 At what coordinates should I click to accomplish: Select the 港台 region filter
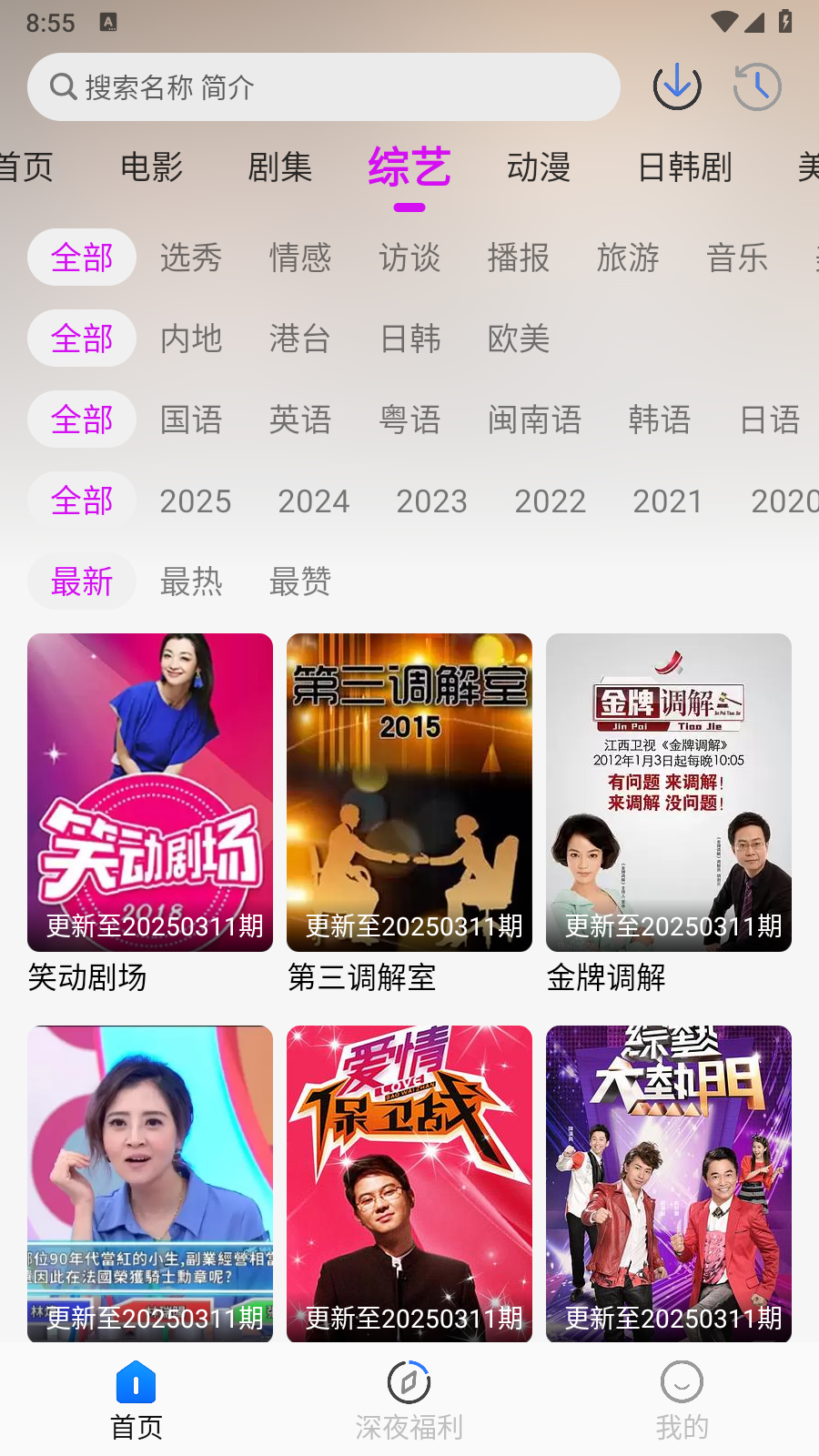click(x=299, y=339)
